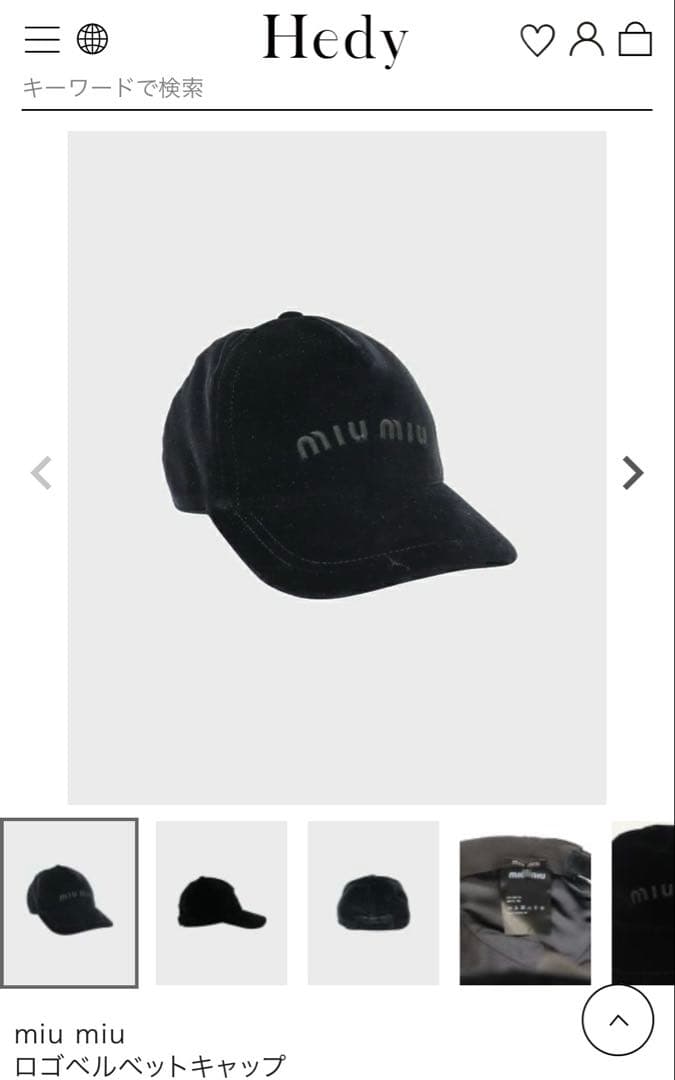Select the back-view cap thumbnail
The height and width of the screenshot is (1080, 675).
point(373,903)
